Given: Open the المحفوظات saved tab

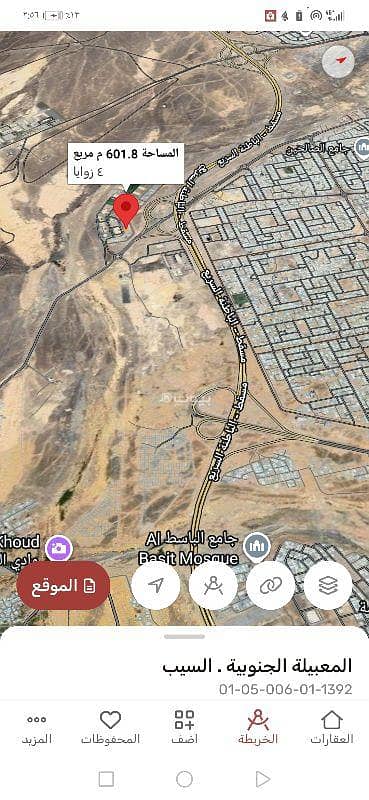Looking at the screenshot, I should (x=110, y=728).
